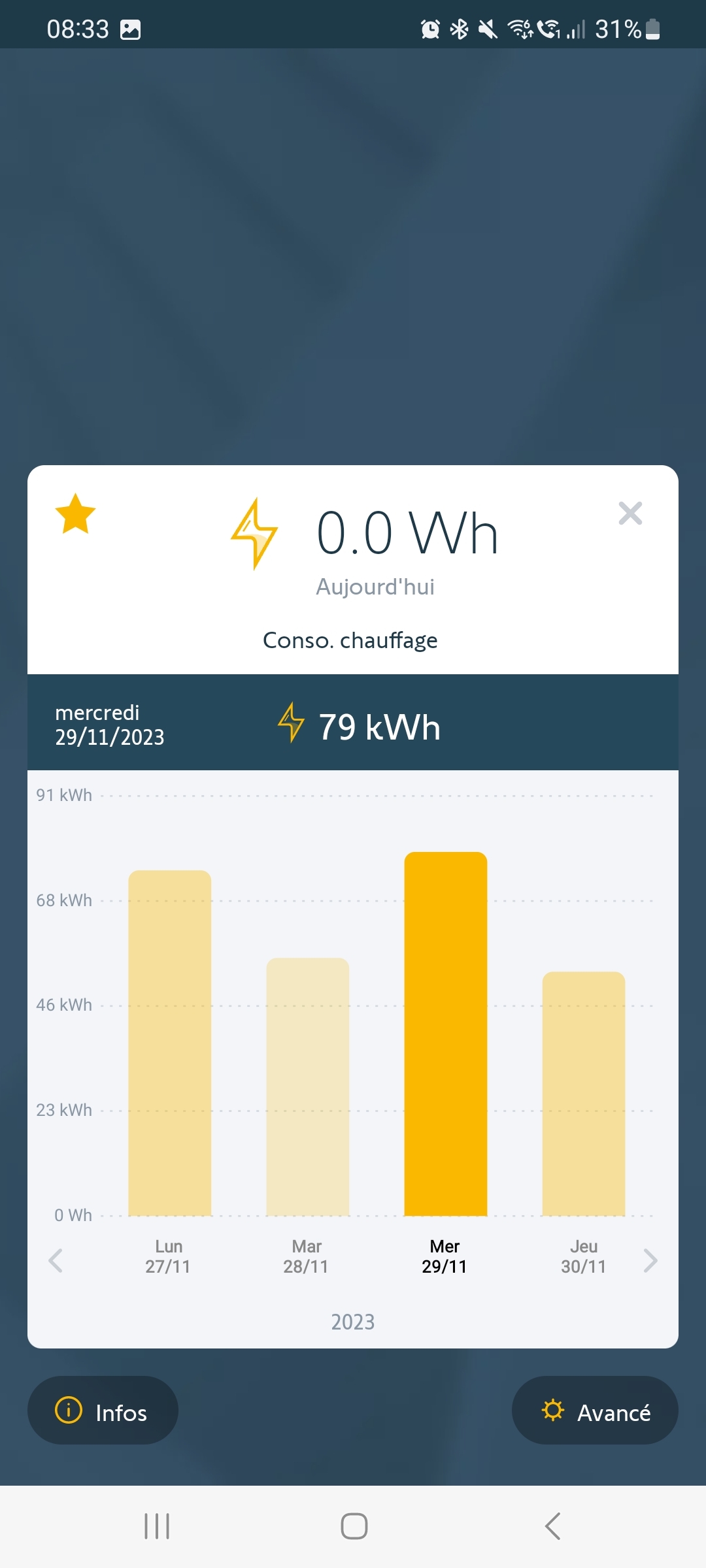The image size is (706, 1568).
Task: Go to next days with right arrow
Action: click(x=650, y=1260)
